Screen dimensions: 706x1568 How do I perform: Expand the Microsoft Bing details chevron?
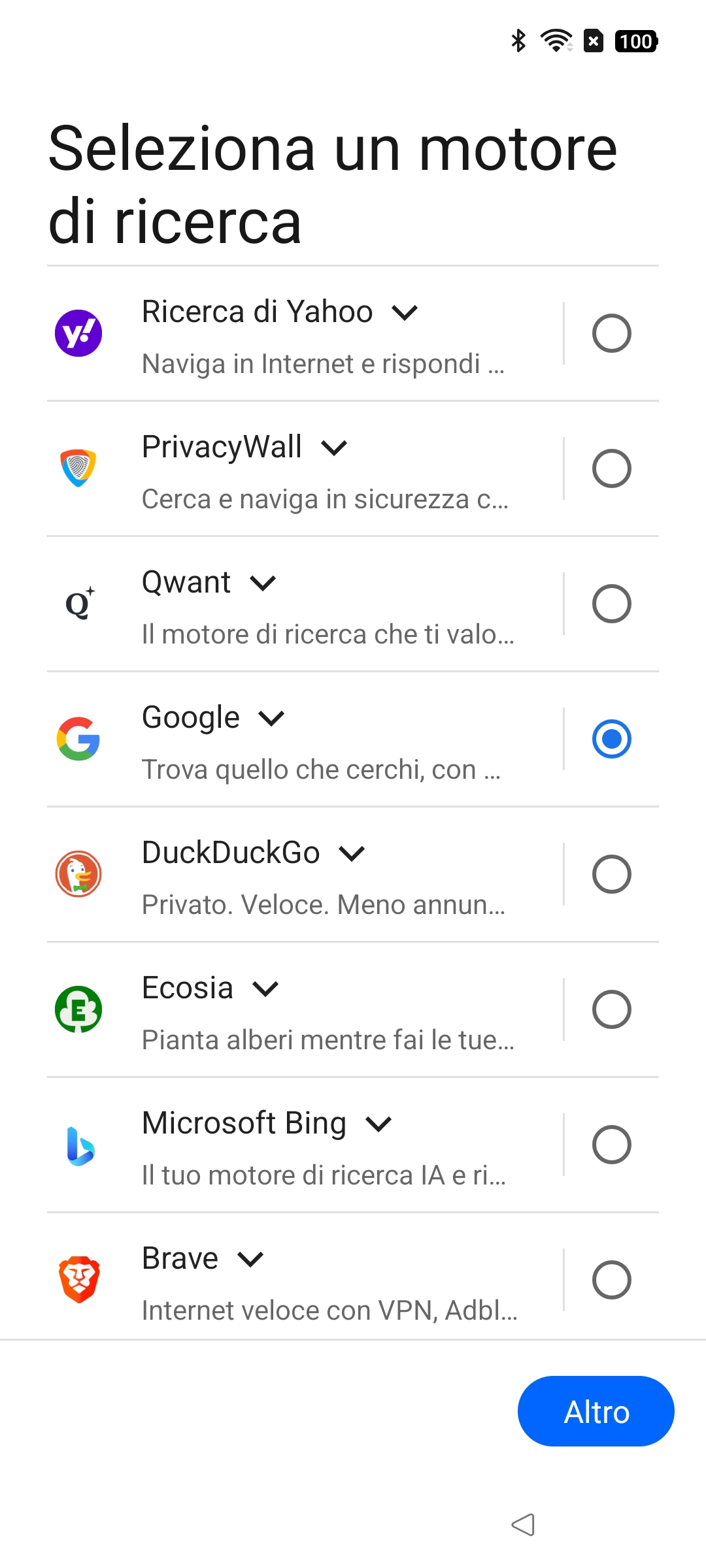point(378,1124)
